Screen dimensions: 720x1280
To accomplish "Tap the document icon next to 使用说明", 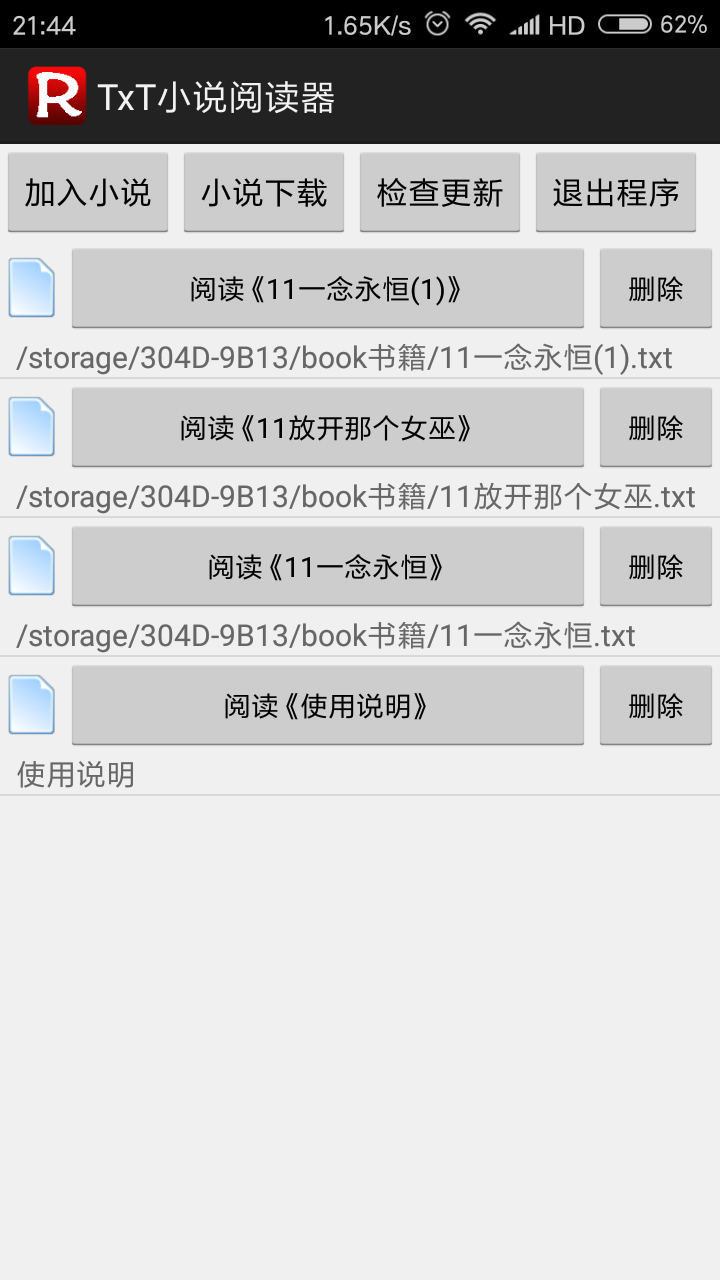I will tap(31, 705).
